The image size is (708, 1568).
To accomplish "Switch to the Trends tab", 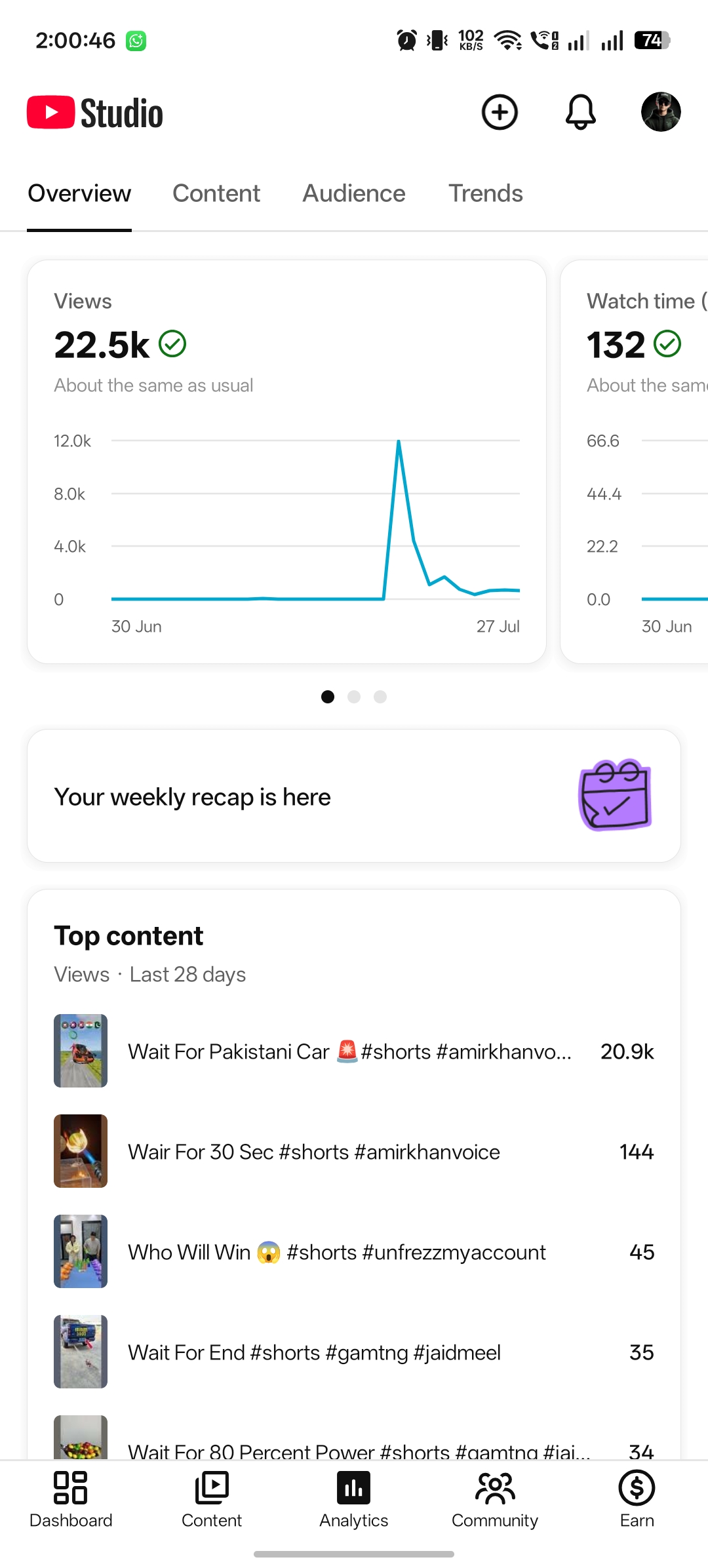I will (486, 193).
